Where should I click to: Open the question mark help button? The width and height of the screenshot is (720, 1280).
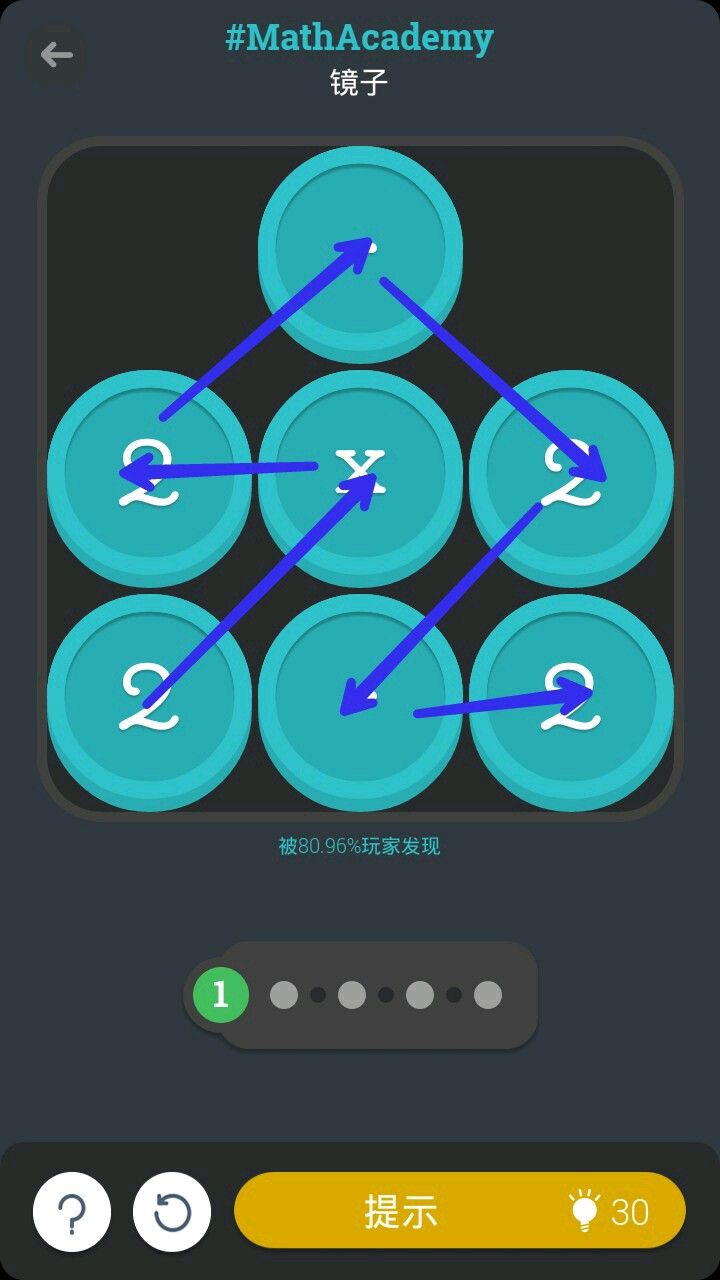tap(72, 1212)
